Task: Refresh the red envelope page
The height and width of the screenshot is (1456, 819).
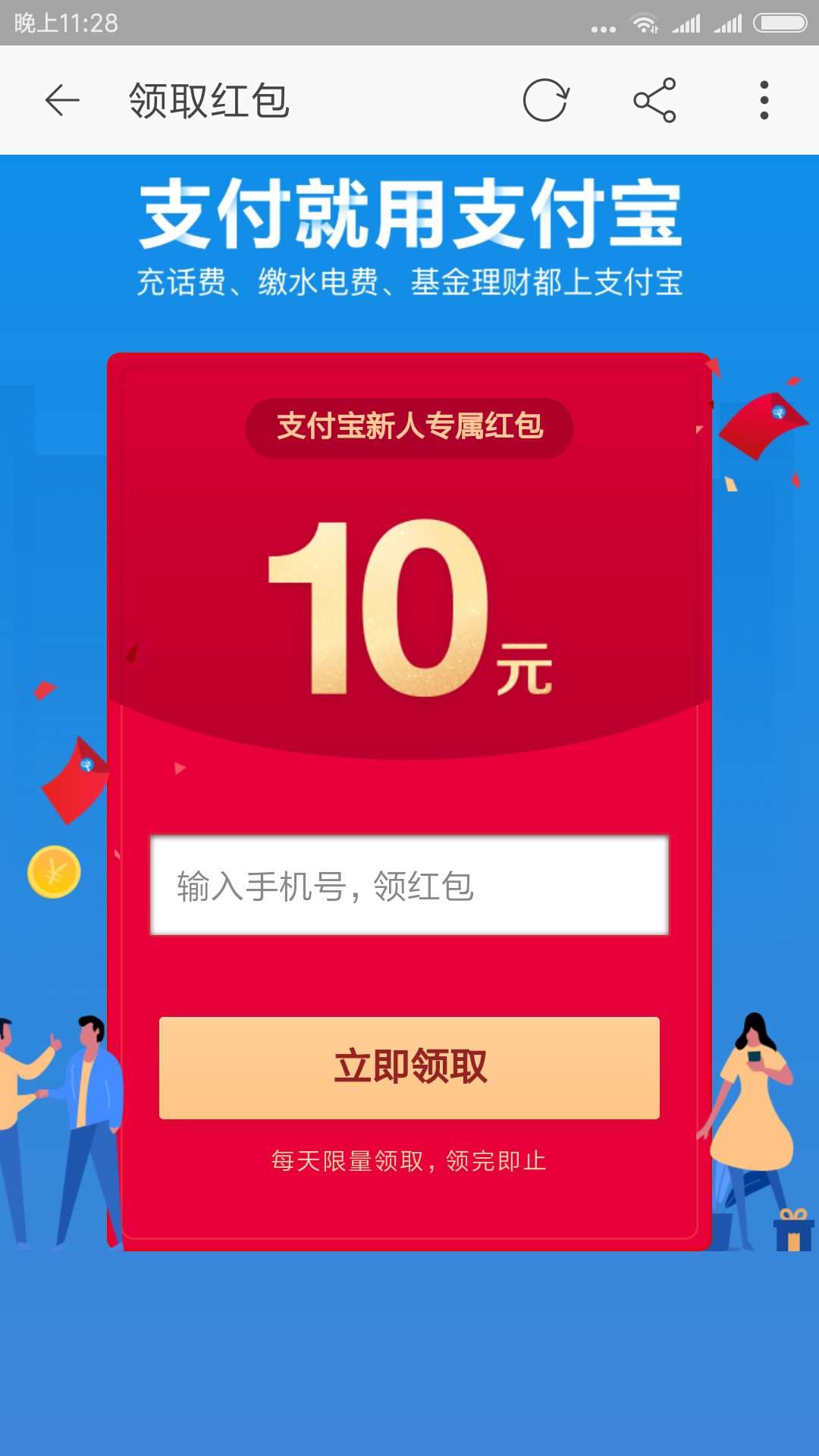Action: (x=545, y=100)
